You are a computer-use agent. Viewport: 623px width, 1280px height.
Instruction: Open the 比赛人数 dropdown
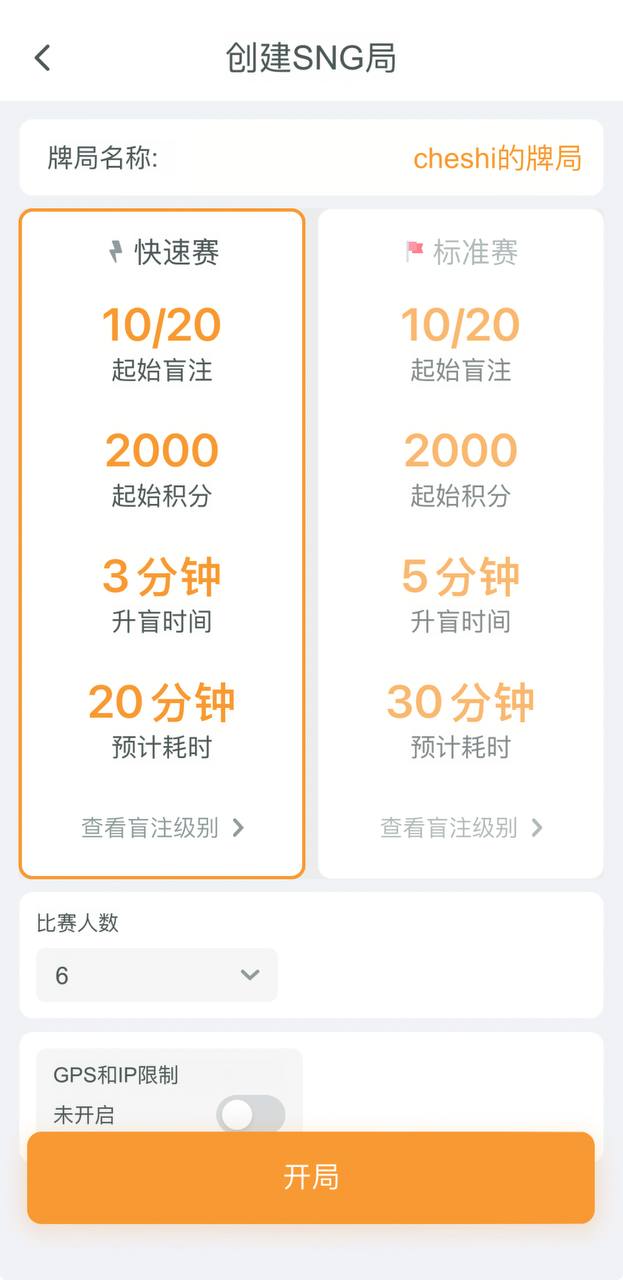pyautogui.click(x=157, y=975)
